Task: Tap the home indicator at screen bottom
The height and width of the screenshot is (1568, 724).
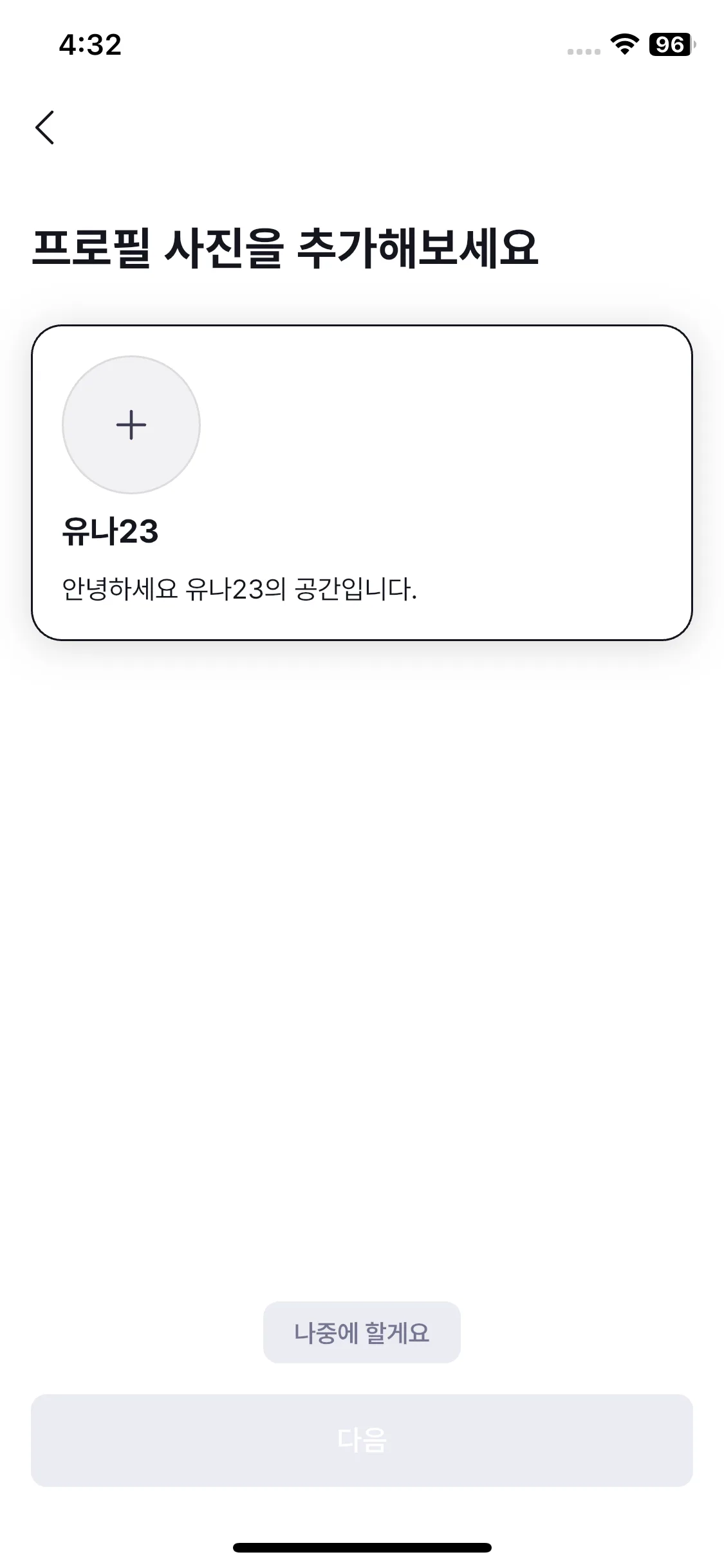Action: pyautogui.click(x=362, y=1547)
